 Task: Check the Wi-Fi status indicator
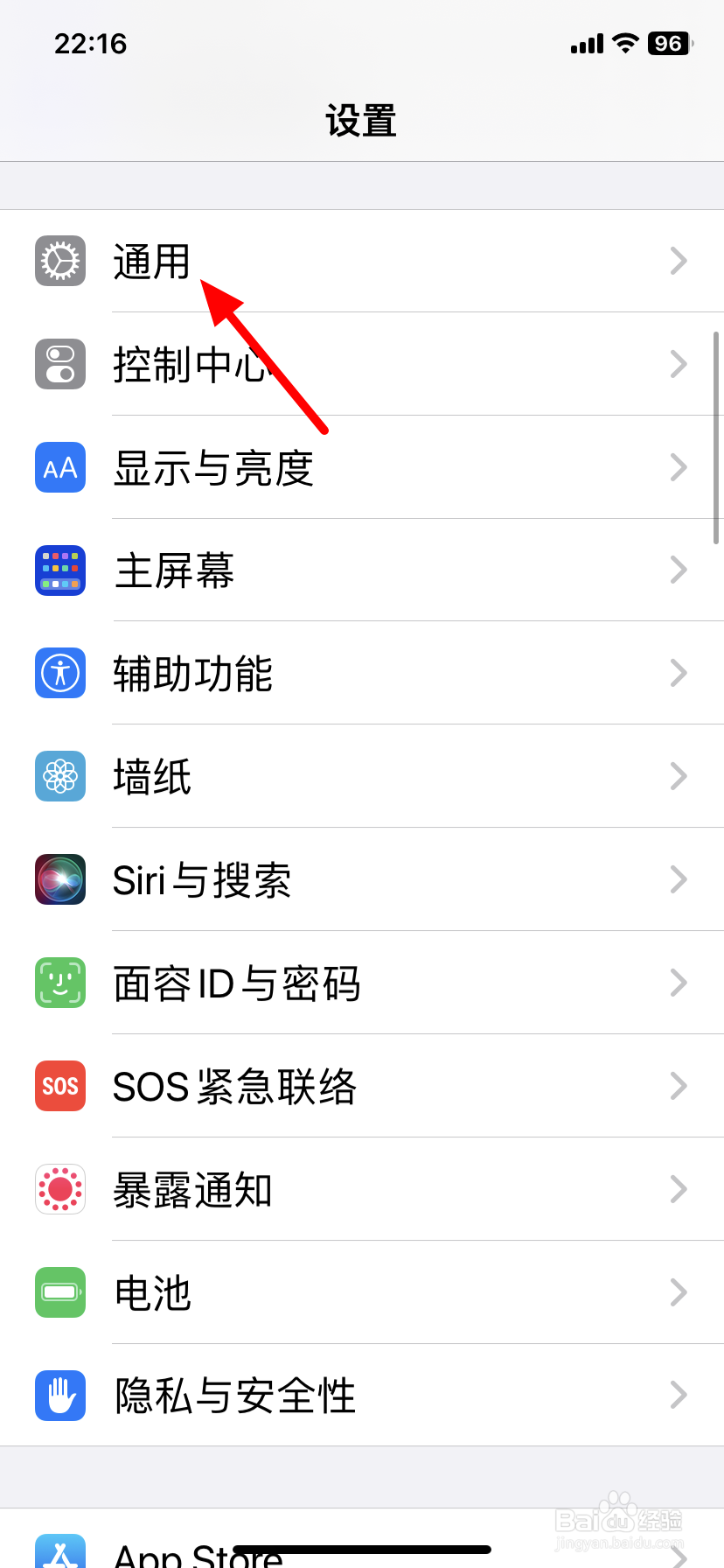click(x=627, y=44)
